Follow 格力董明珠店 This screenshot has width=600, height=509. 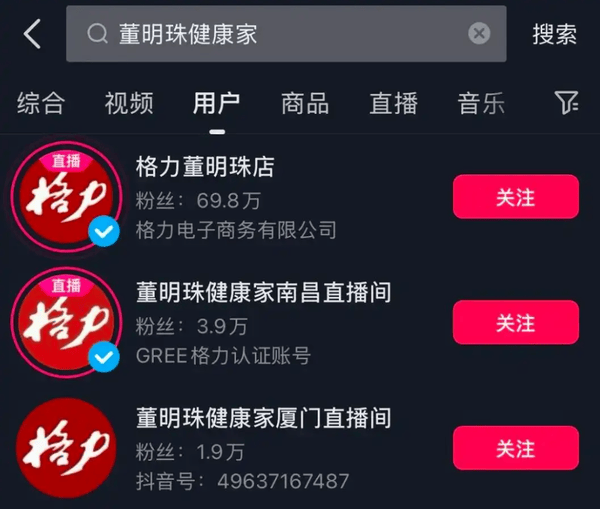pos(515,197)
